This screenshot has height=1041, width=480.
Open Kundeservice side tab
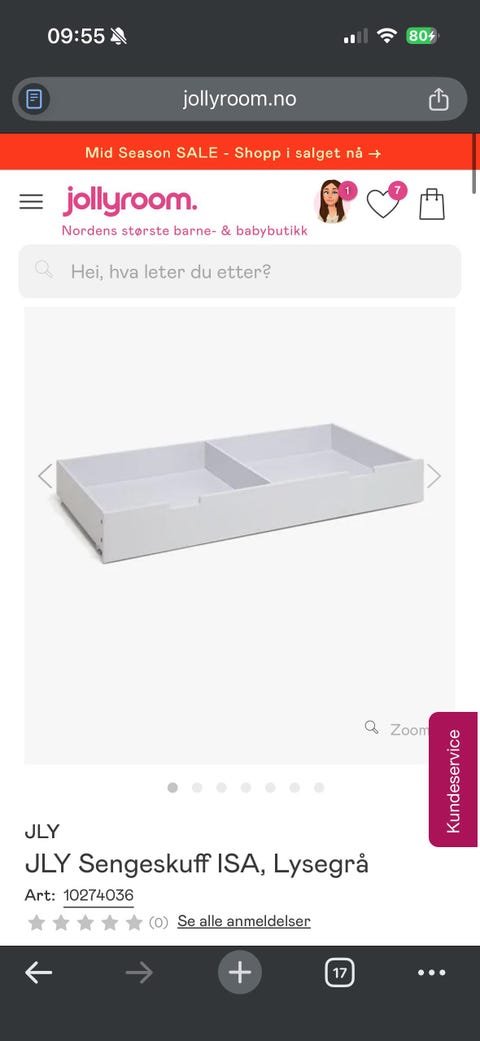pyautogui.click(x=453, y=779)
